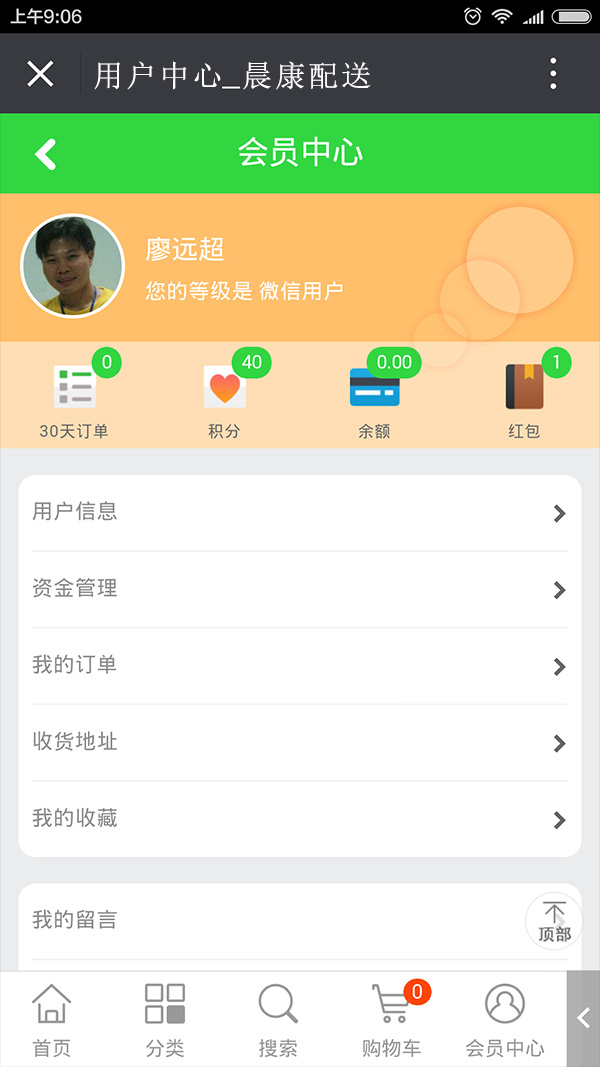This screenshot has width=600, height=1067.
Task: Open the 收货地址 row
Action: point(300,742)
